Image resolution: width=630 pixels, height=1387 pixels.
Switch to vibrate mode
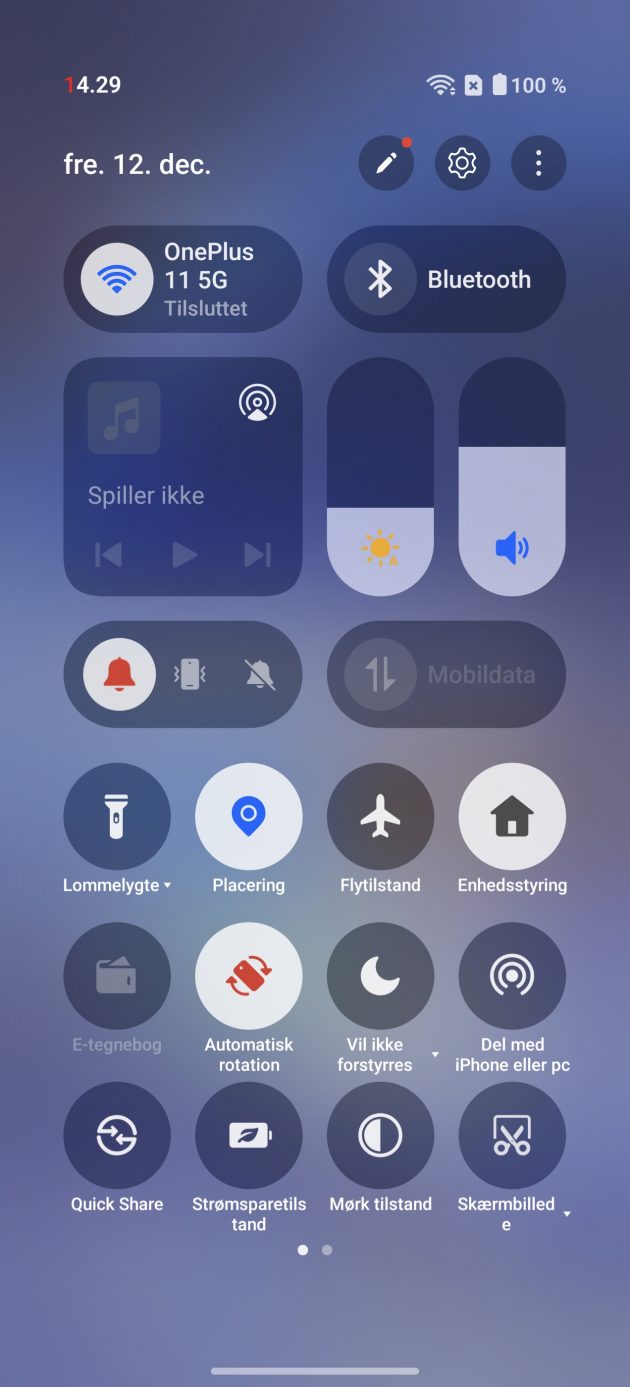[x=189, y=674]
